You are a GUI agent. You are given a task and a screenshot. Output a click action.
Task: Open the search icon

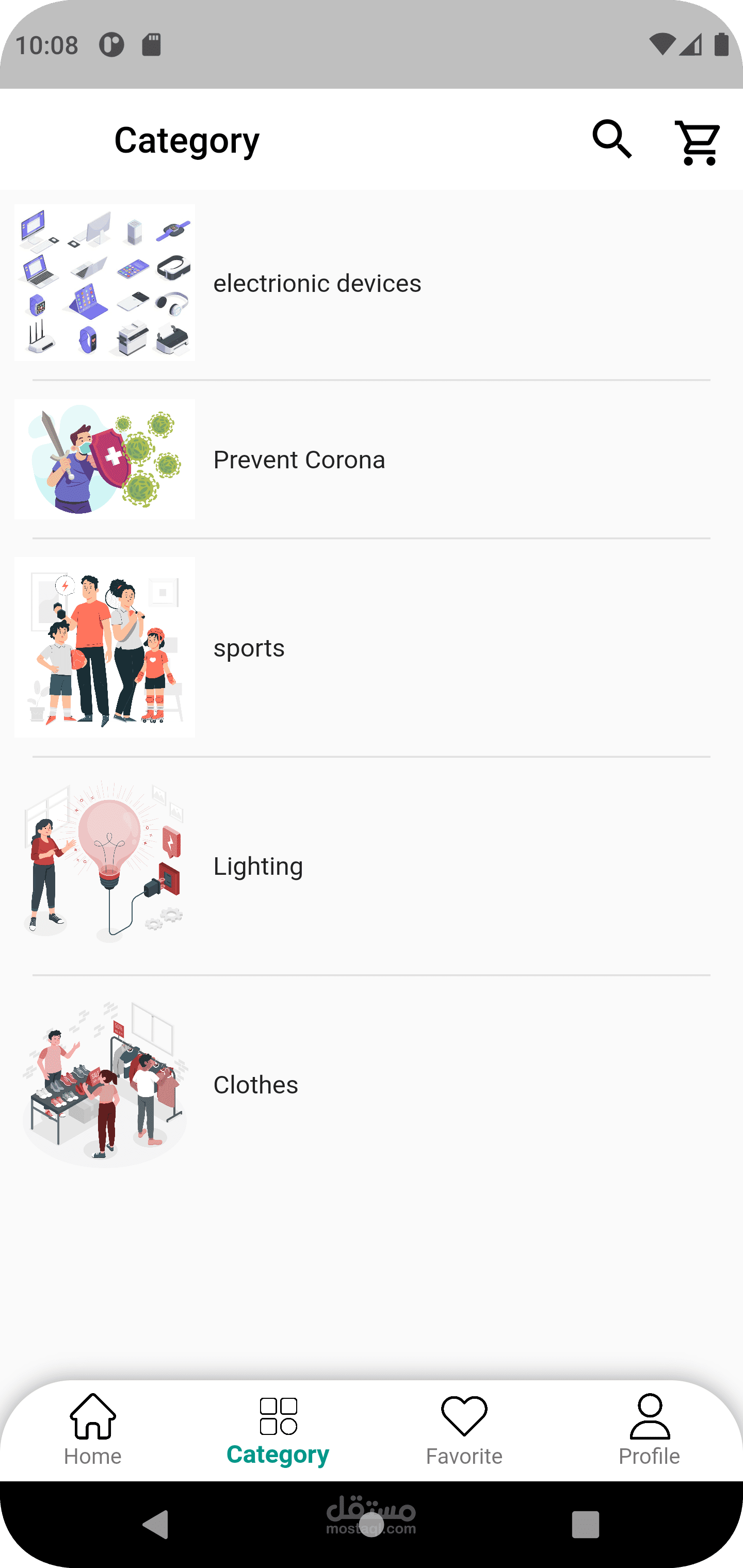[612, 139]
